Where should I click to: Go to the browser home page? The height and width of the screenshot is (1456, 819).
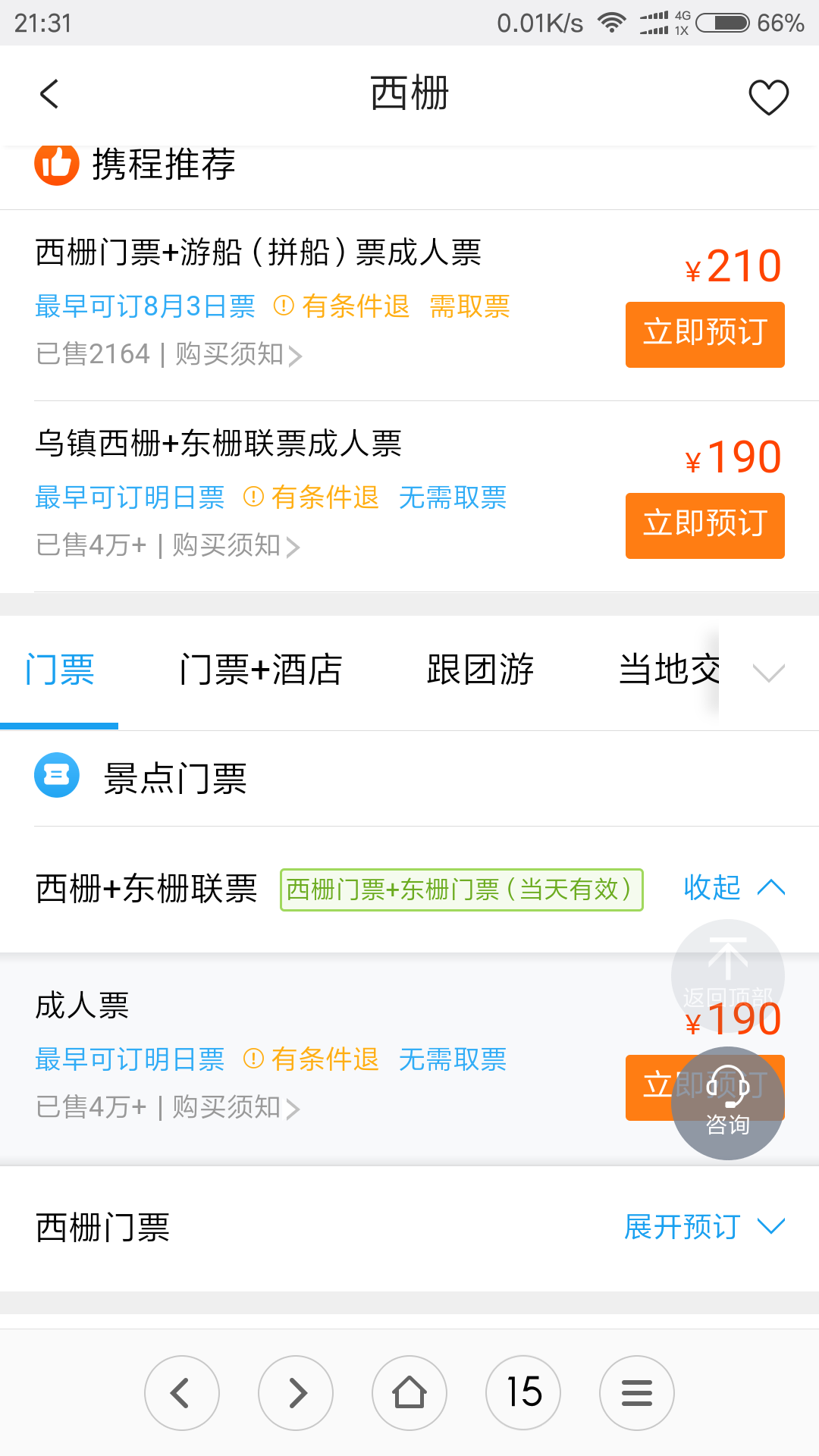[x=409, y=1393]
